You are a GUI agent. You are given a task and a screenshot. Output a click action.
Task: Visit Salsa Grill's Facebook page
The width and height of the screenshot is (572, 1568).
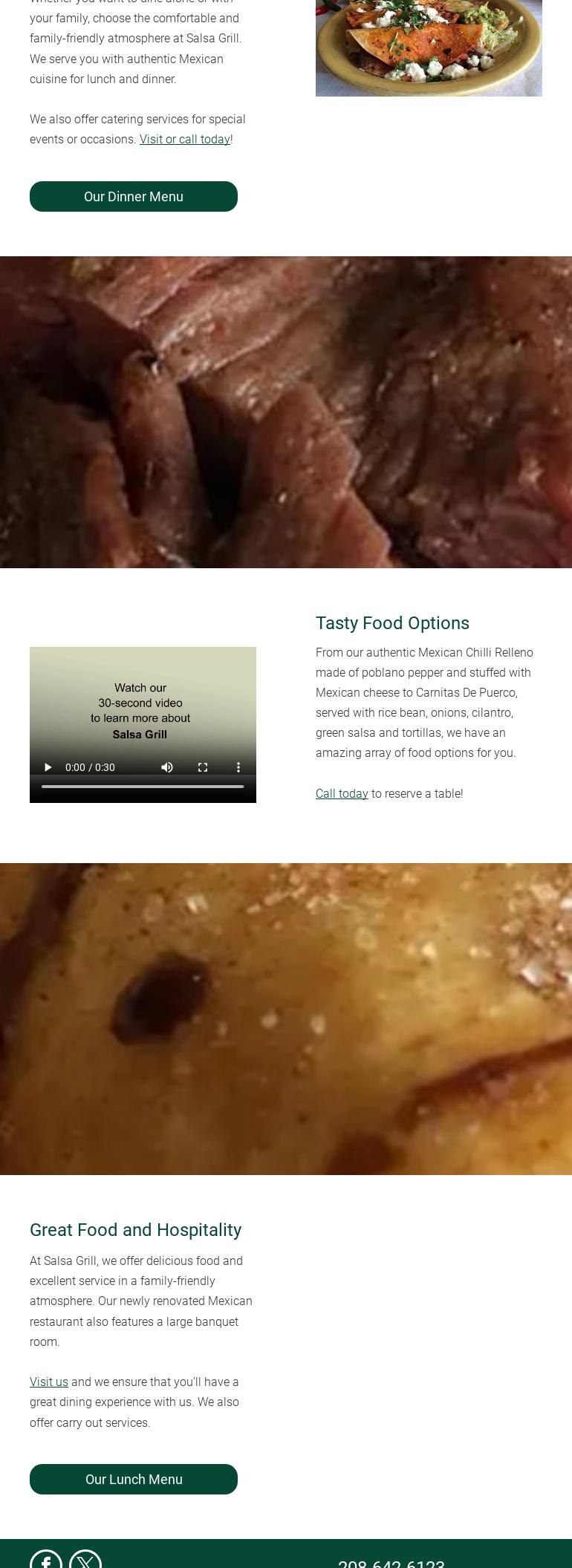45,1560
